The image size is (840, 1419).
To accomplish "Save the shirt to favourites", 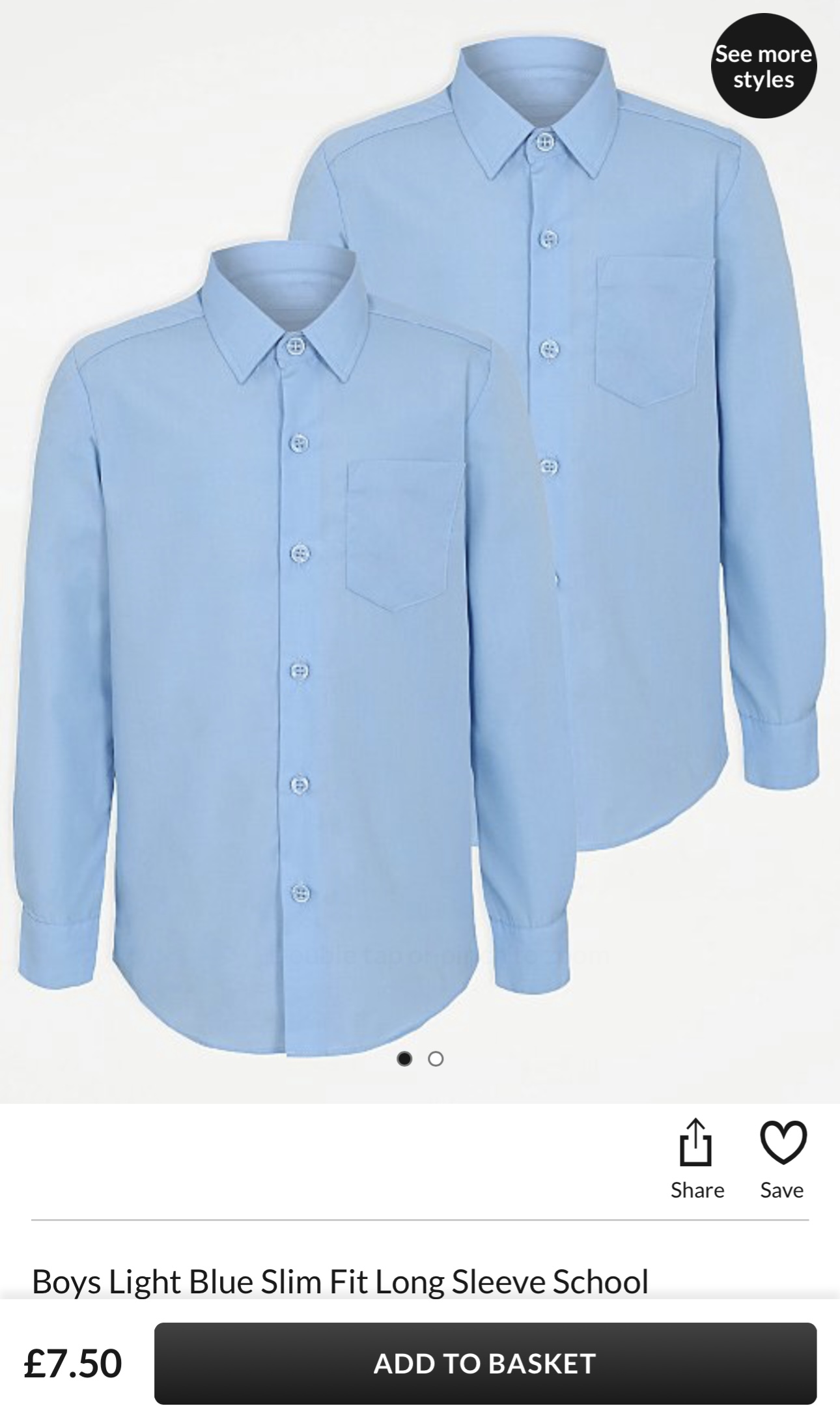I will point(782,1159).
